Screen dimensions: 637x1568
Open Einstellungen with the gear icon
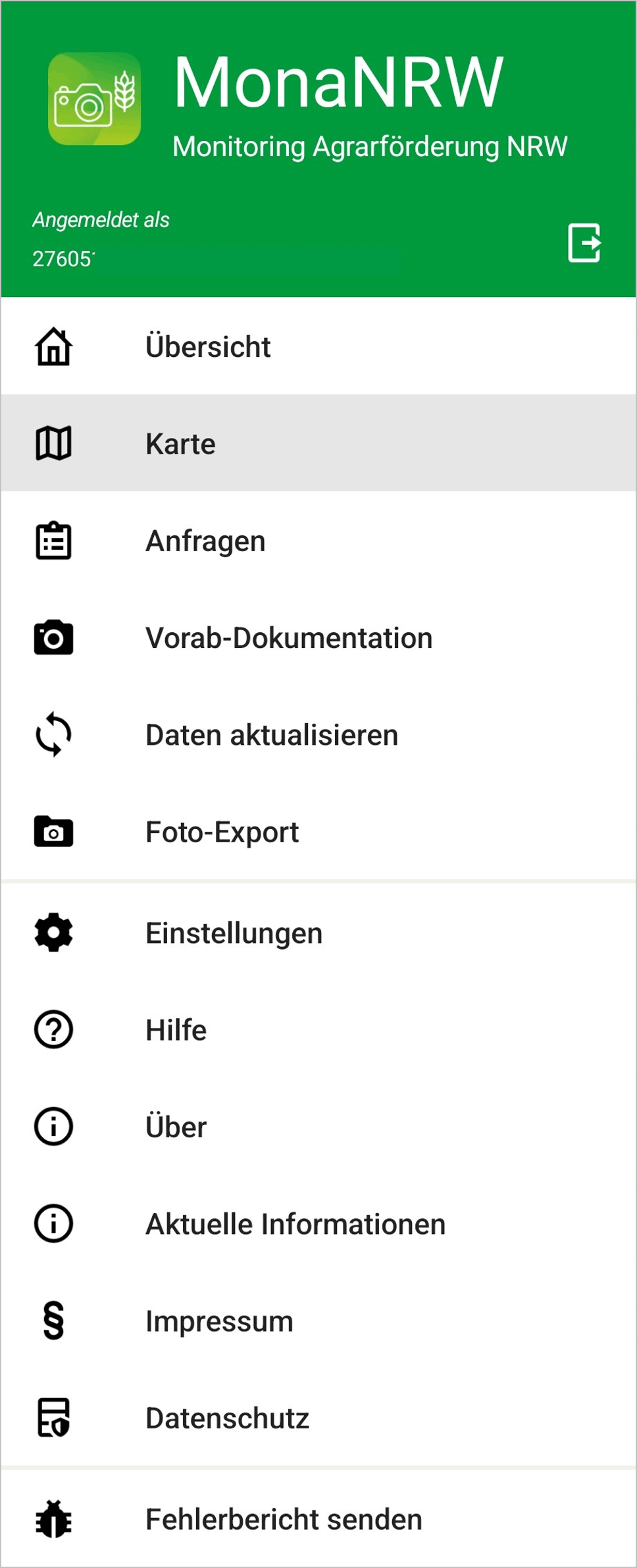click(x=53, y=933)
